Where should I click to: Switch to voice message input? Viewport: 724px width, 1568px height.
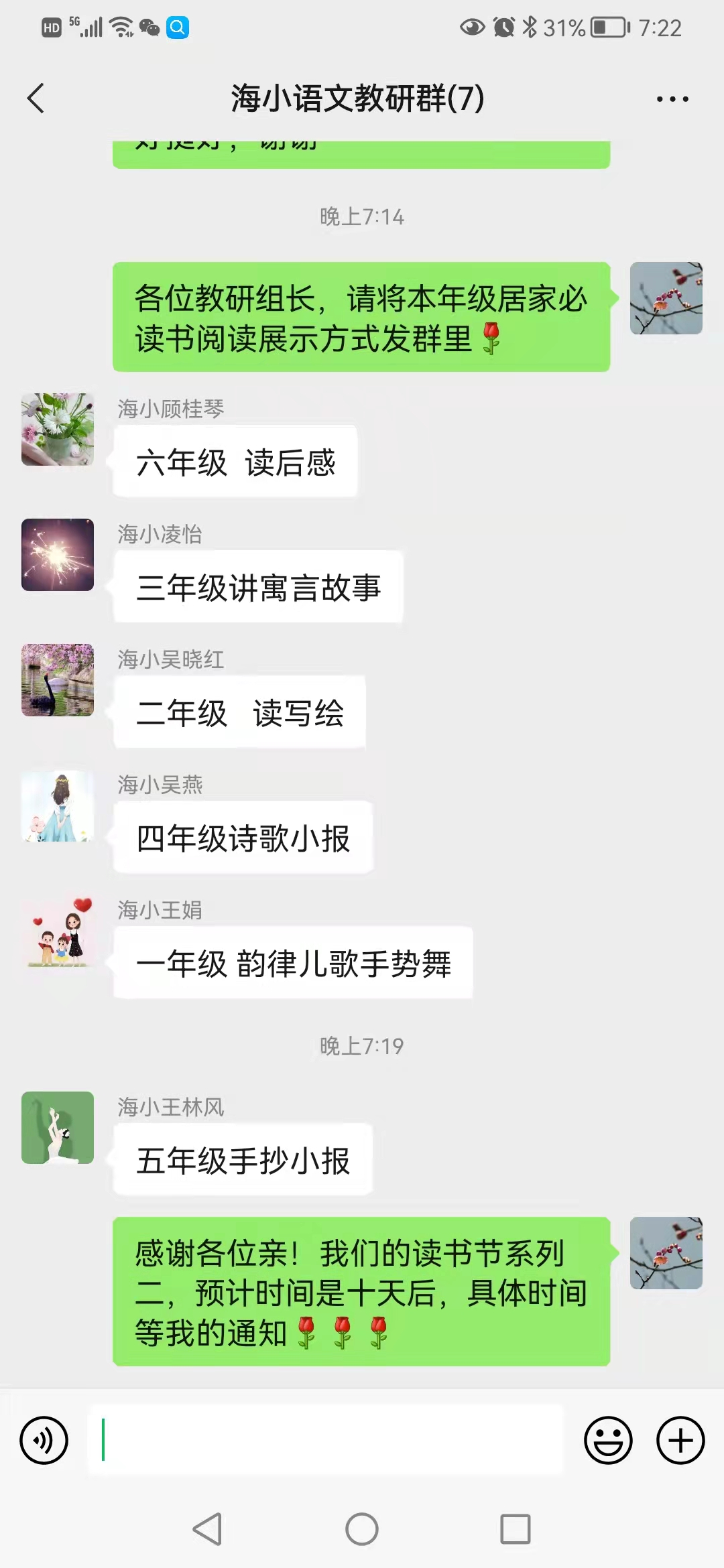coord(44,1440)
